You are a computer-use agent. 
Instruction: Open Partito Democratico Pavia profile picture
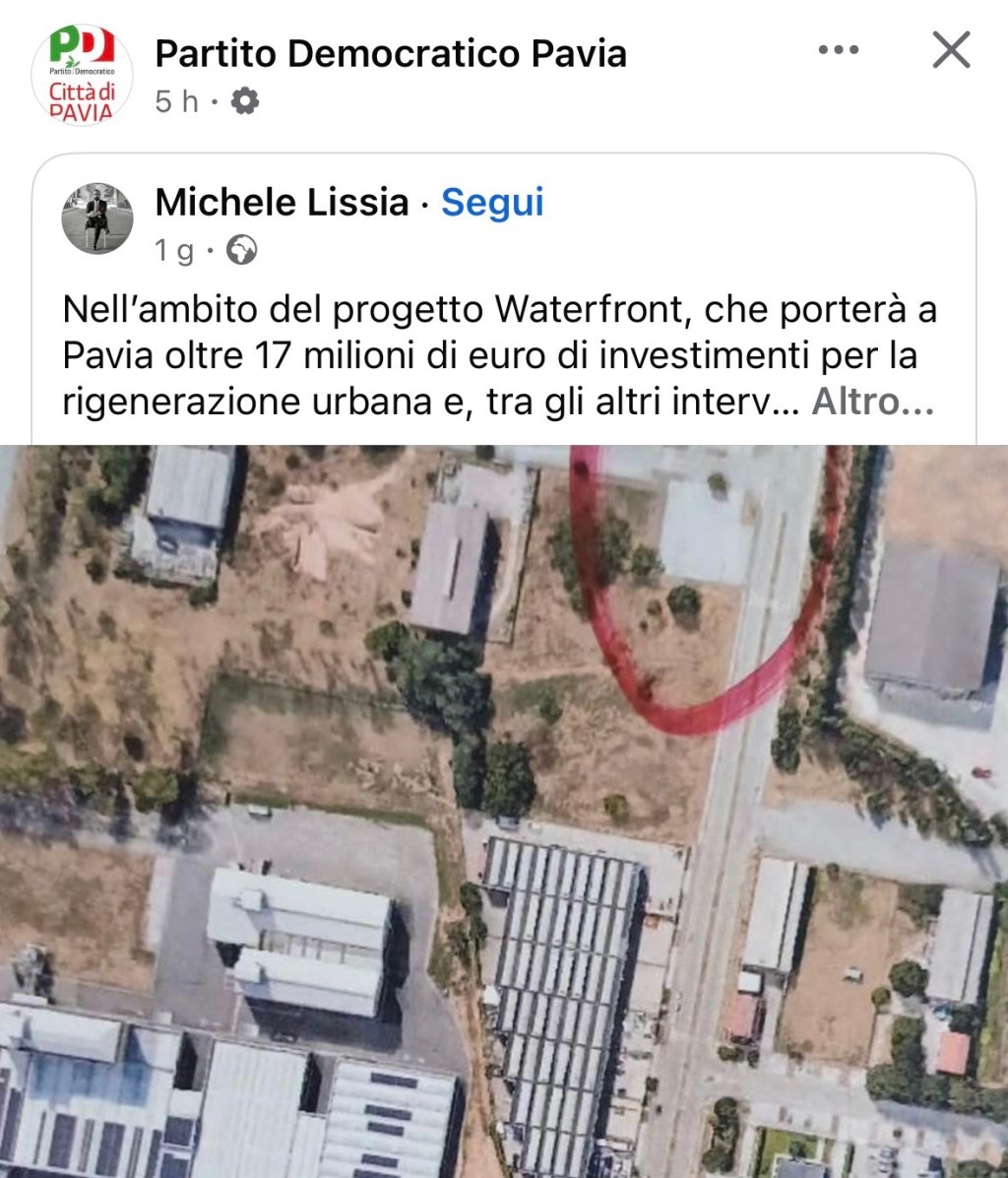tap(83, 74)
